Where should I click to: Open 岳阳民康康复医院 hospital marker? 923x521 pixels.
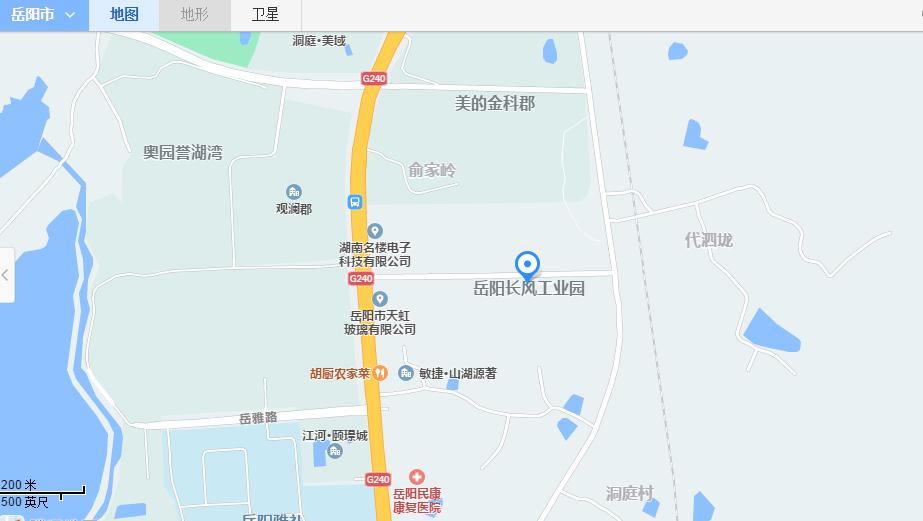tap(416, 478)
